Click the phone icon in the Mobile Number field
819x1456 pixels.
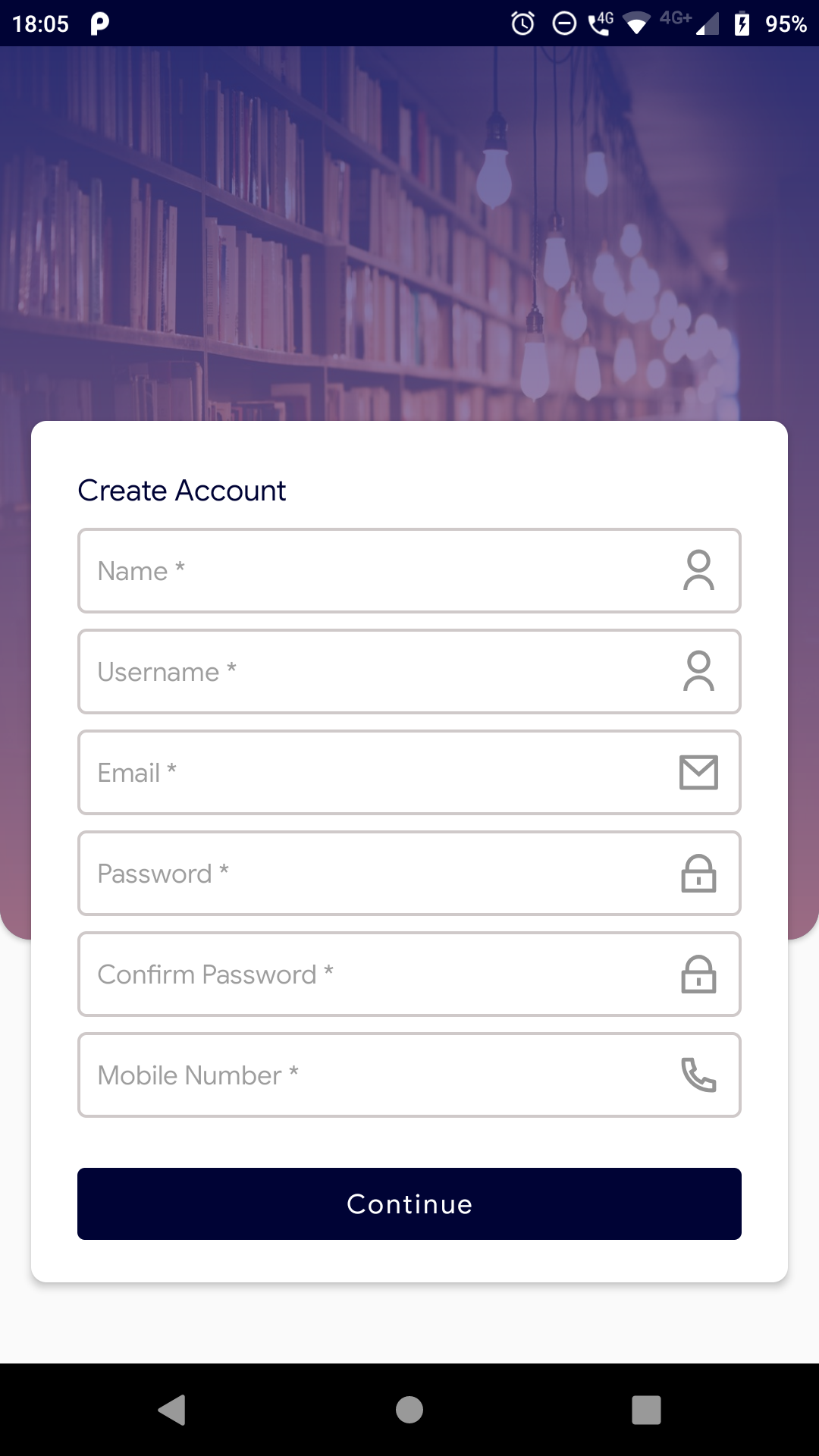point(698,1075)
